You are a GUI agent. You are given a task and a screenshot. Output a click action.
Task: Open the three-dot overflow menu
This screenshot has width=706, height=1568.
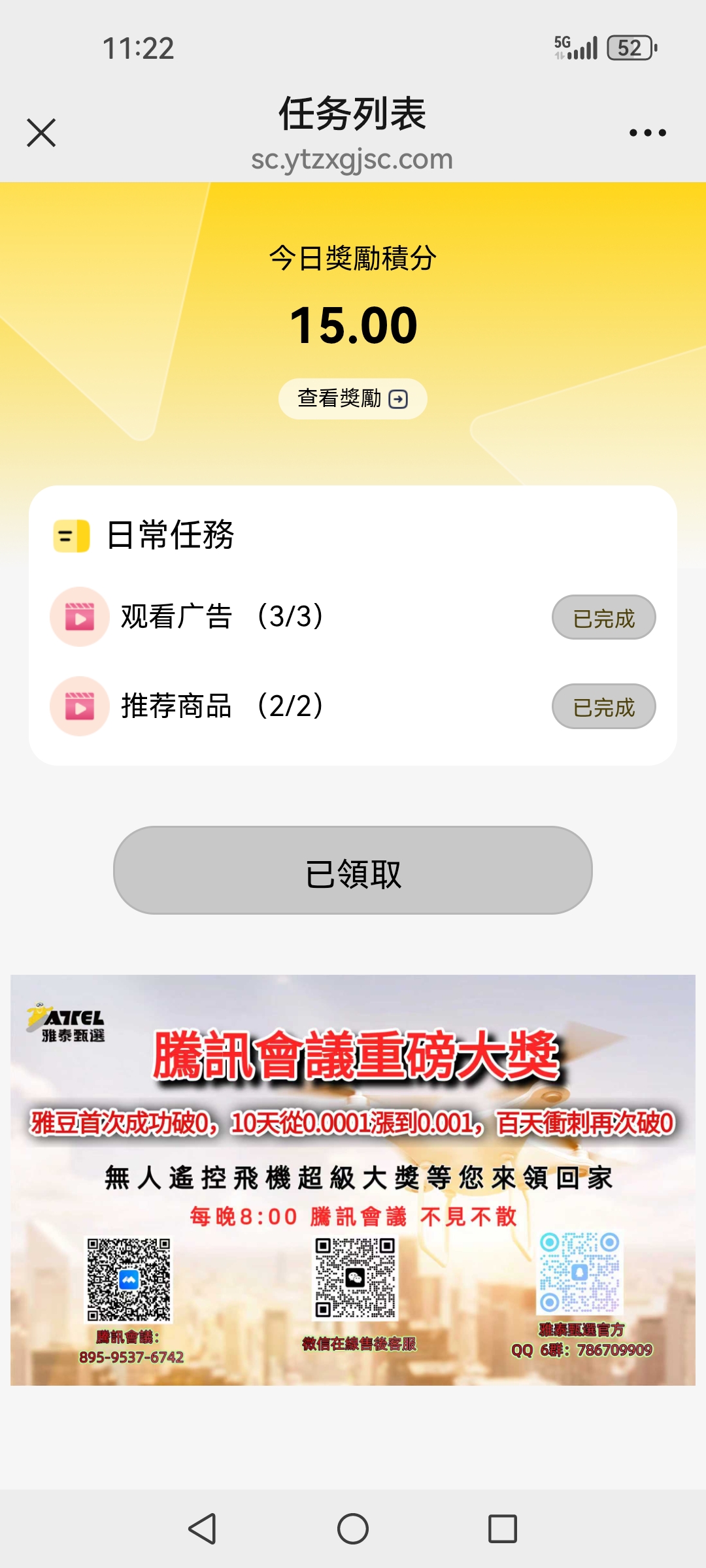[x=647, y=133]
